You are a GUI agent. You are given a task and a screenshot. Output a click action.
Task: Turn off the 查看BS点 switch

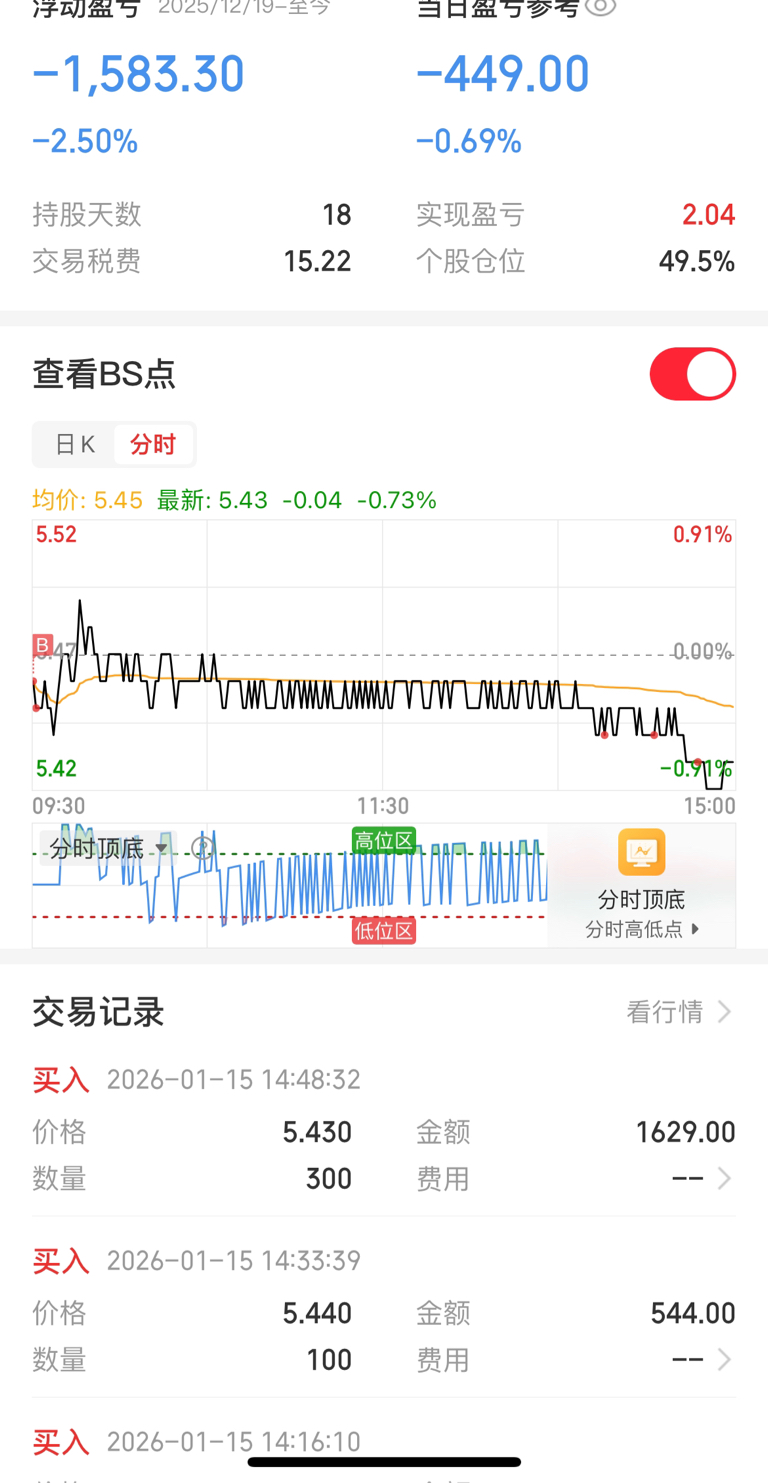pyautogui.click(x=692, y=374)
